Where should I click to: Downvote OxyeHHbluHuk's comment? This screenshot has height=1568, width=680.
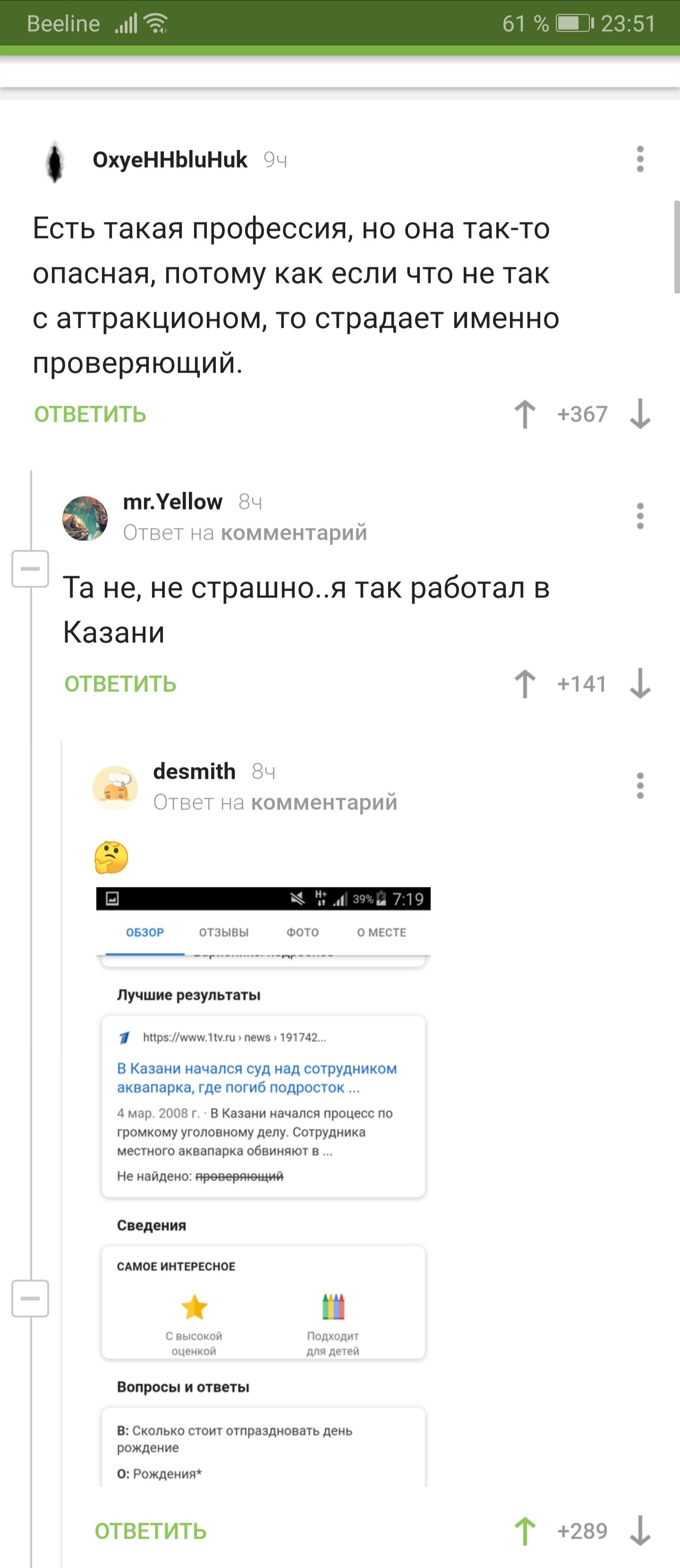[x=639, y=414]
